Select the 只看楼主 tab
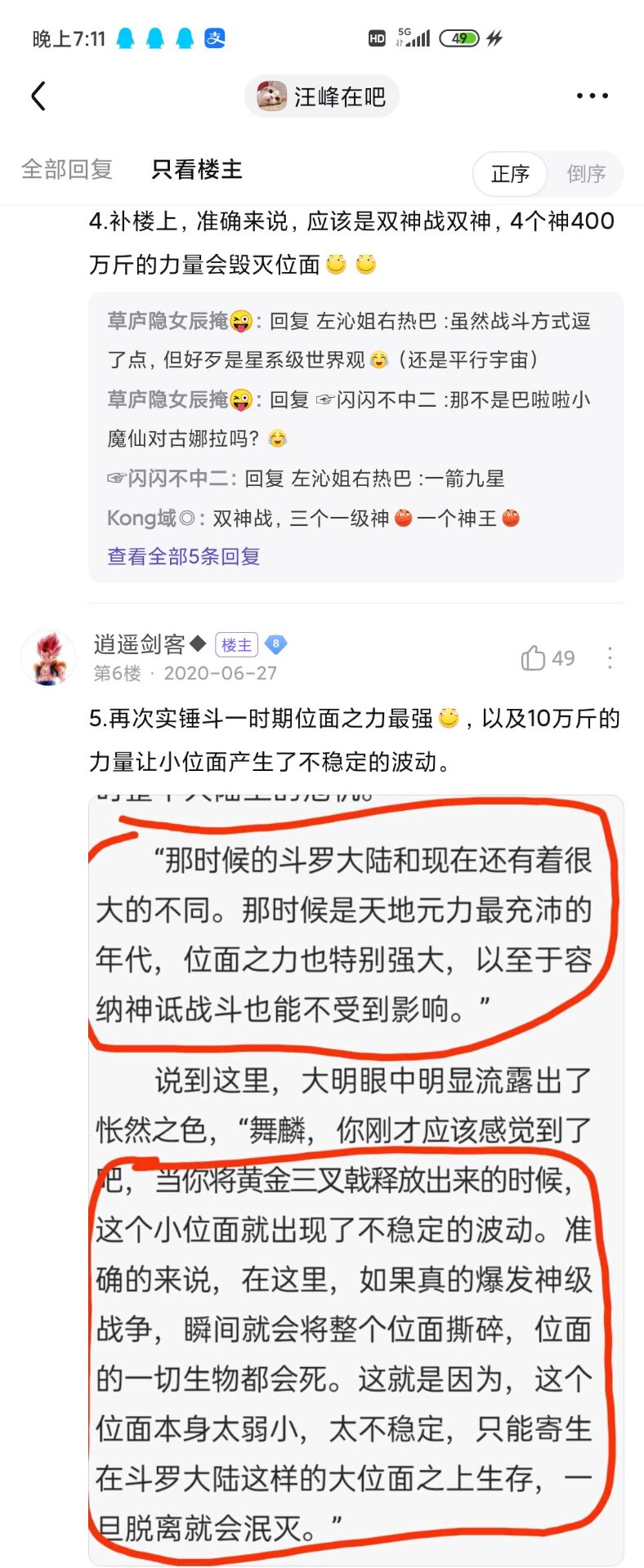Image resolution: width=644 pixels, height=1568 pixels. tap(197, 170)
